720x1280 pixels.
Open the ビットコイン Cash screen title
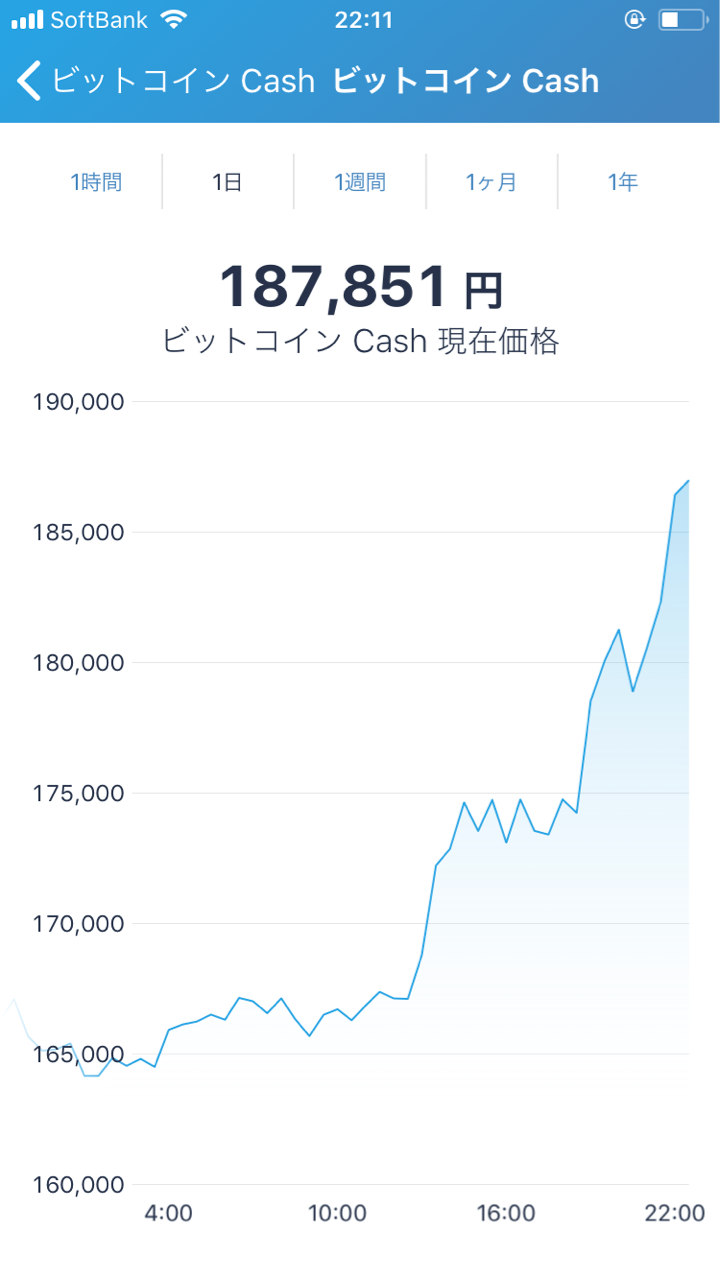point(464,80)
